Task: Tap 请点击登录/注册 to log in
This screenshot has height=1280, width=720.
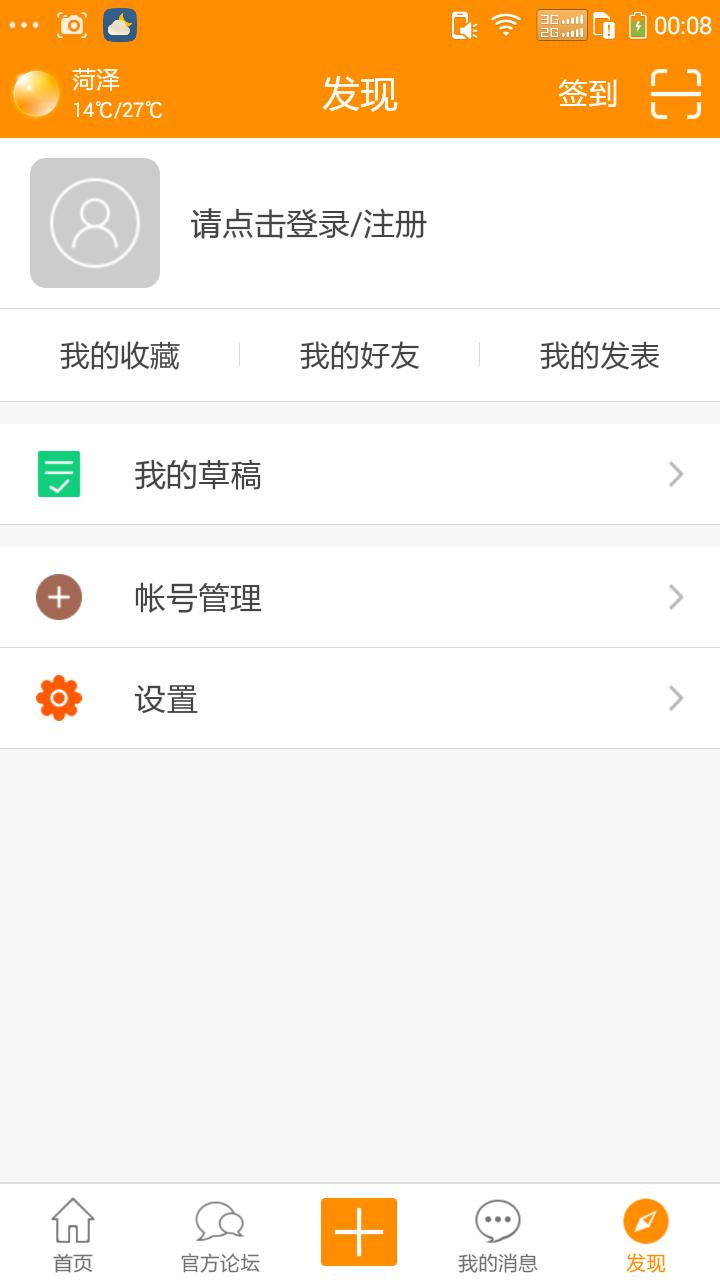Action: 309,224
